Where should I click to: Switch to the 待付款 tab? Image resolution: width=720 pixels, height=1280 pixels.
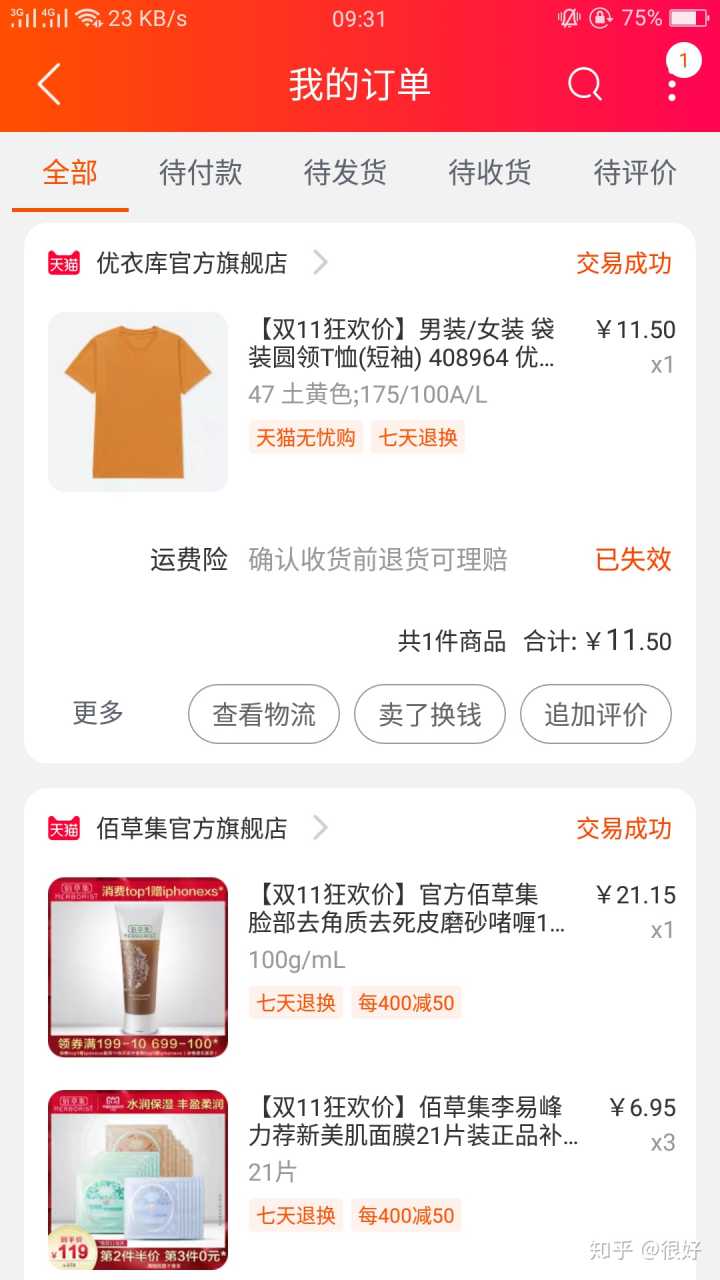[200, 172]
